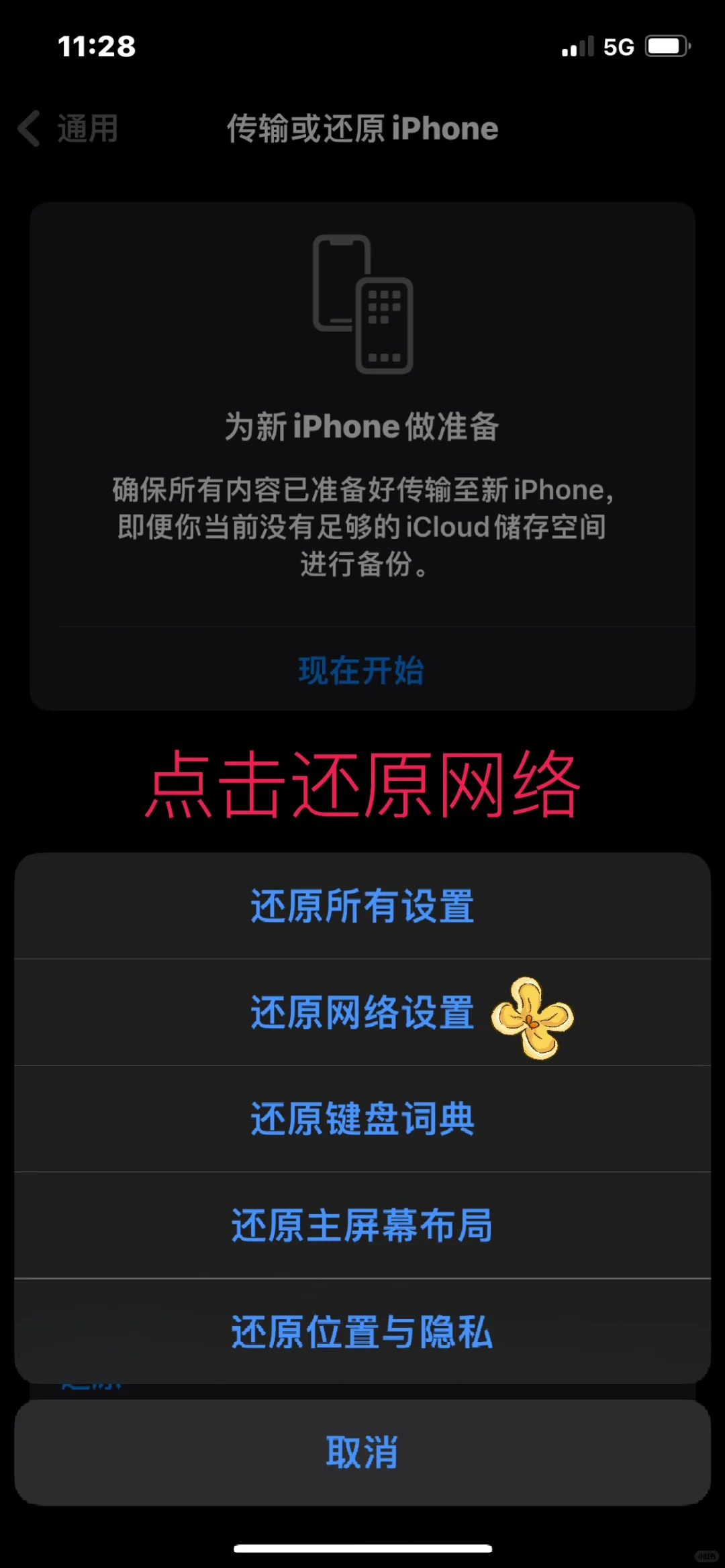
Task: Tap 通用 to return to General settings
Action: pos(87,129)
